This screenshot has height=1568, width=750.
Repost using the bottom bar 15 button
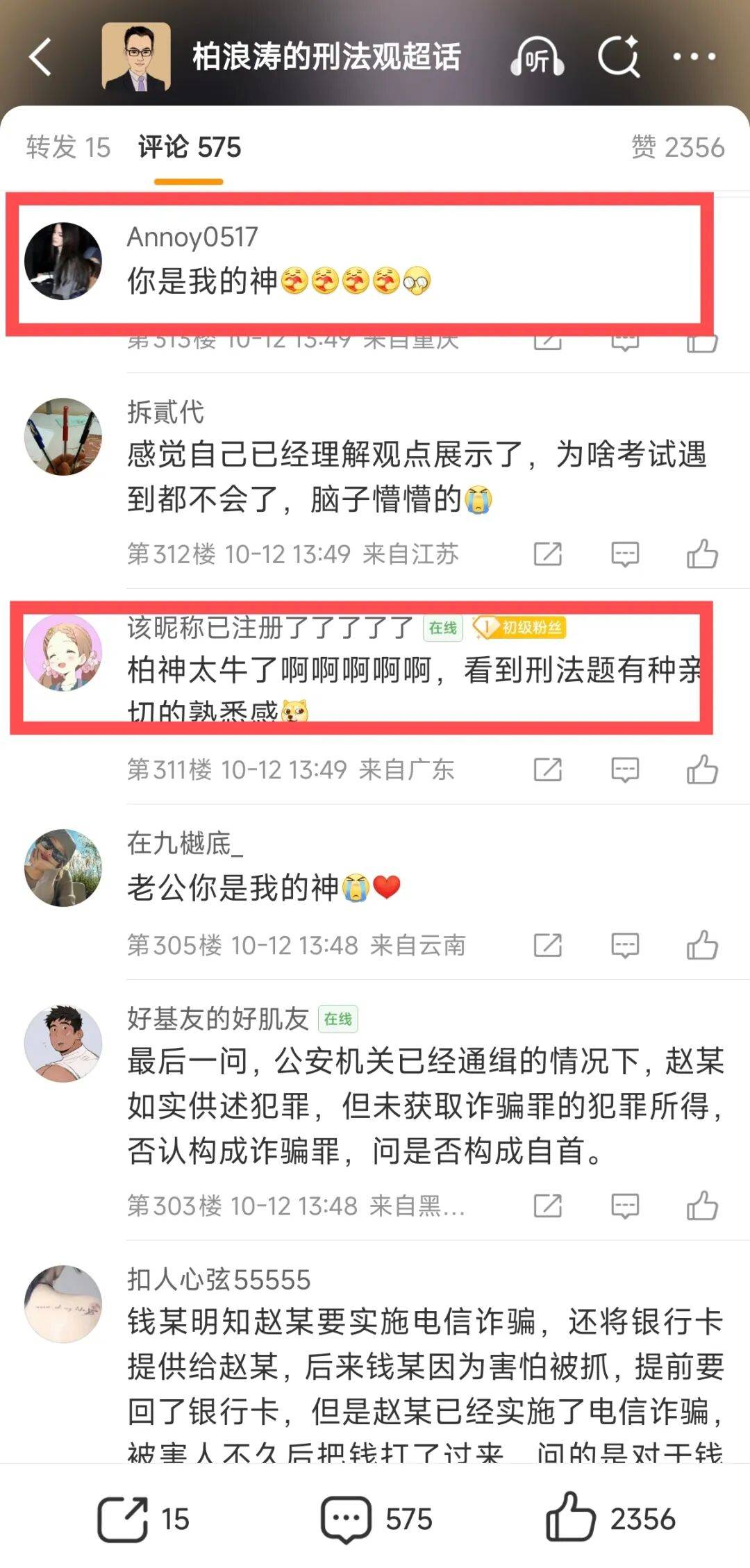click(143, 1519)
